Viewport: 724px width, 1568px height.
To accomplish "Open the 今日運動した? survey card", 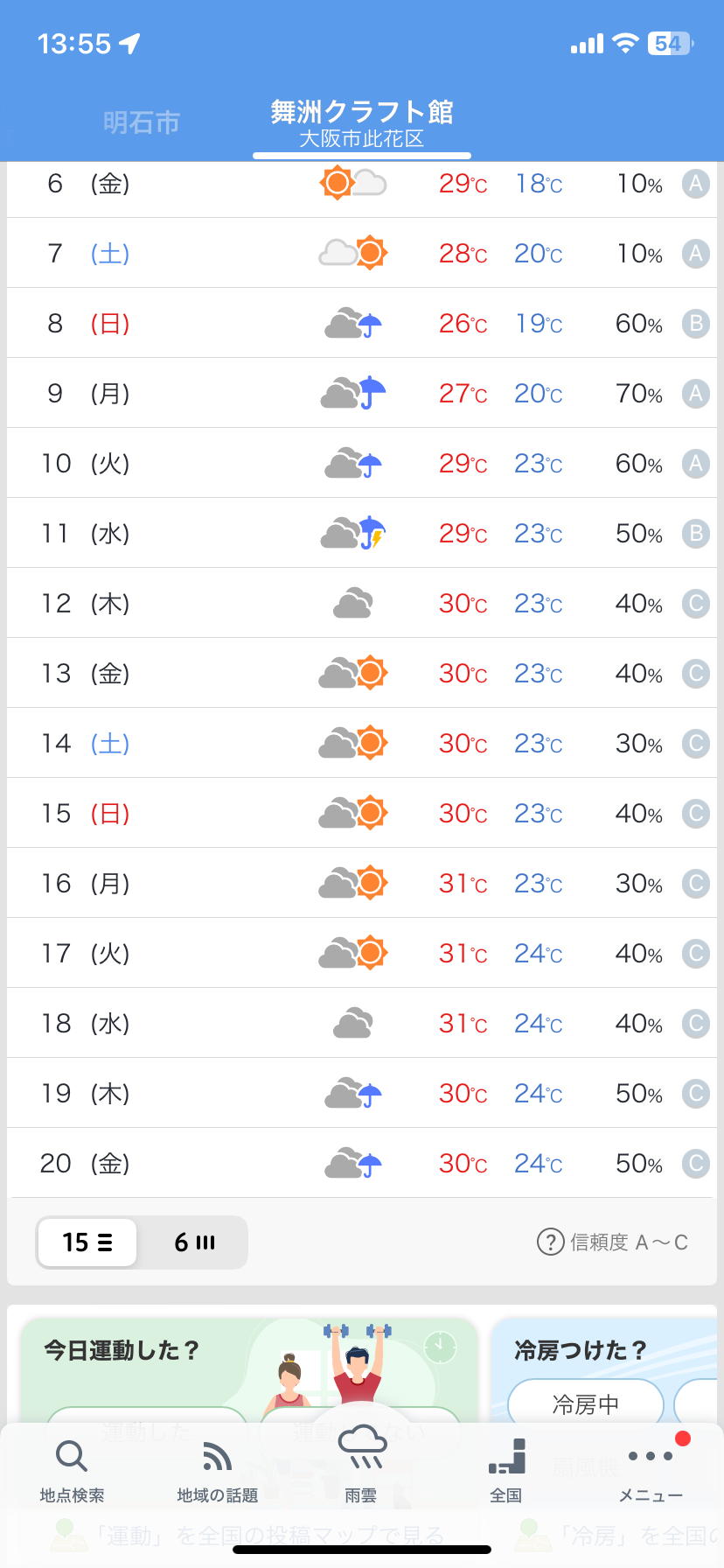I will pos(122,1351).
